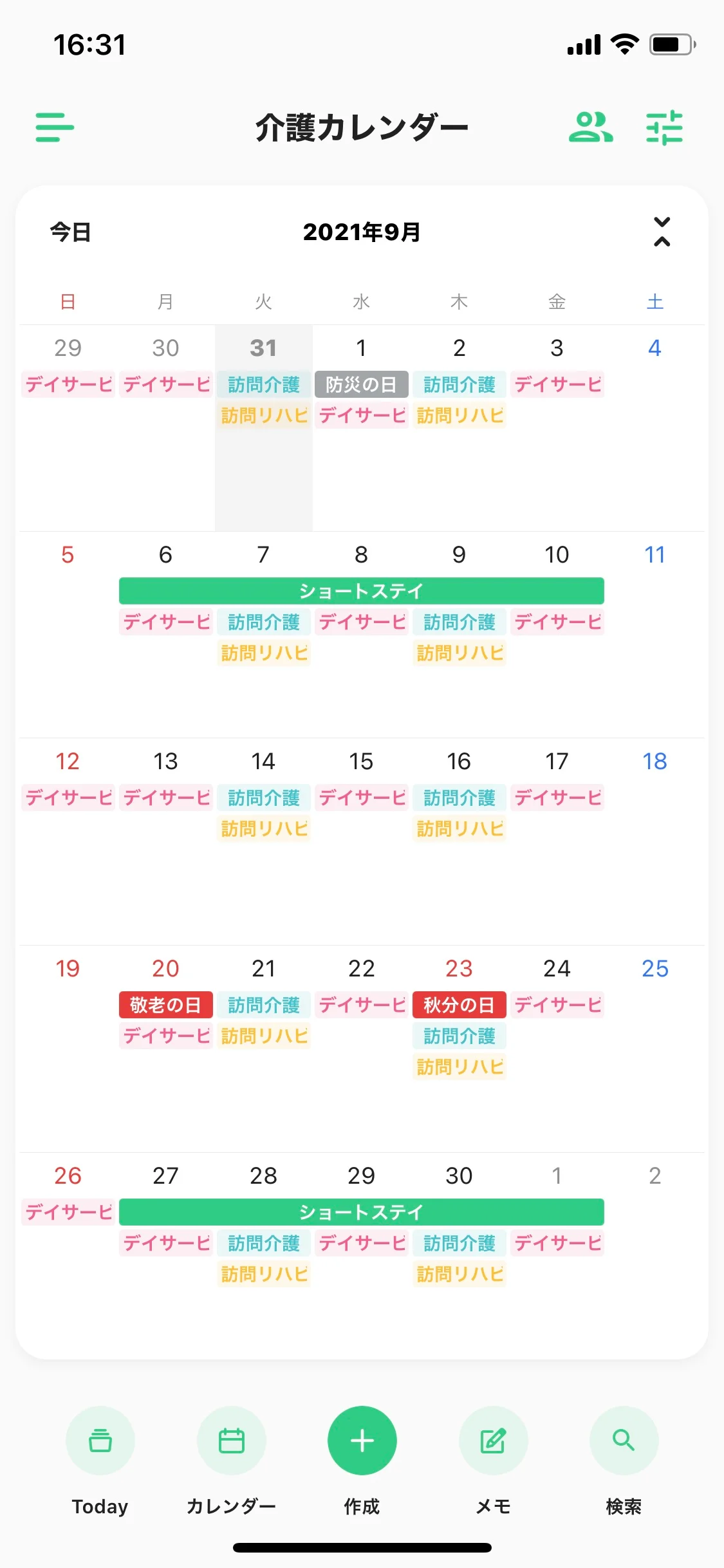Open the hamburger menu

55,127
